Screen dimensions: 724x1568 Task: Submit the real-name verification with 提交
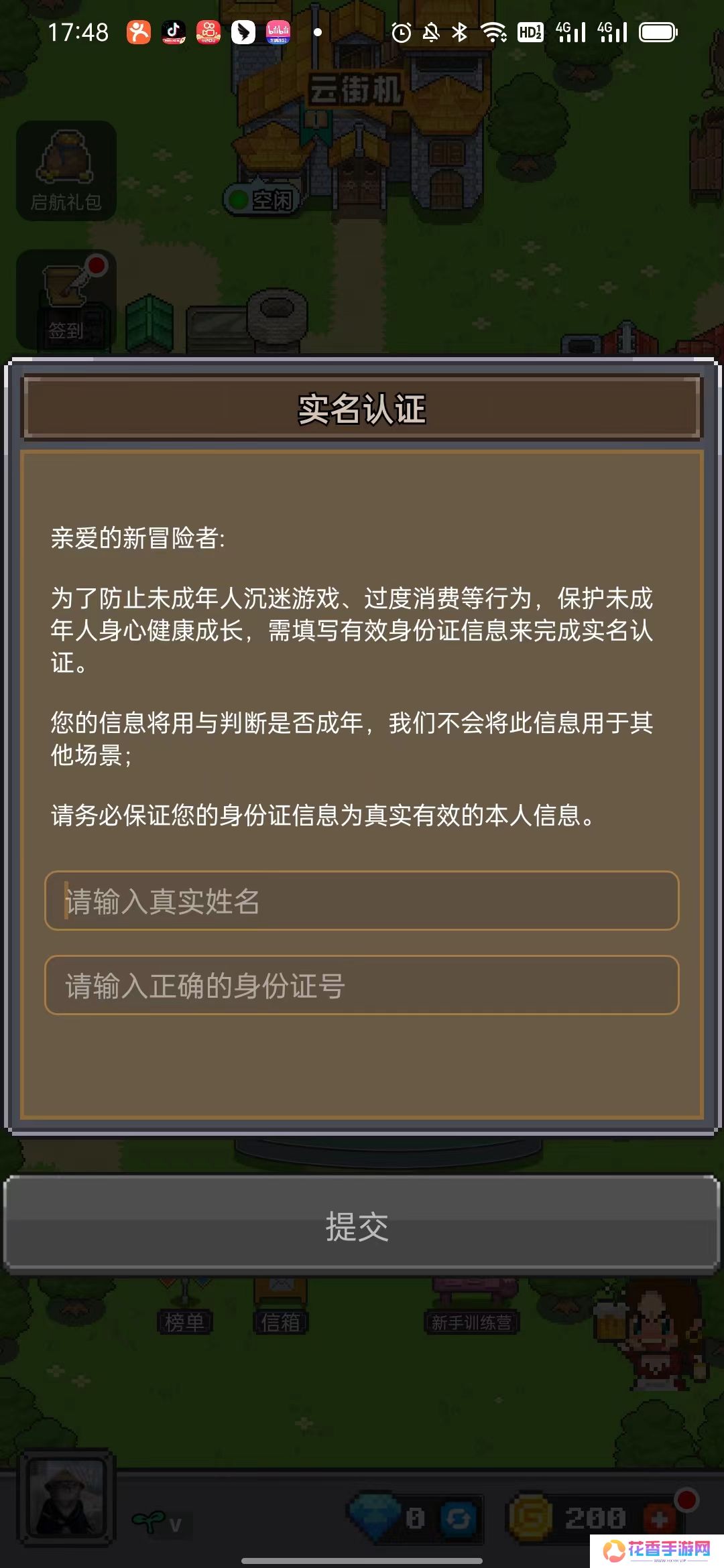pyautogui.click(x=361, y=1226)
